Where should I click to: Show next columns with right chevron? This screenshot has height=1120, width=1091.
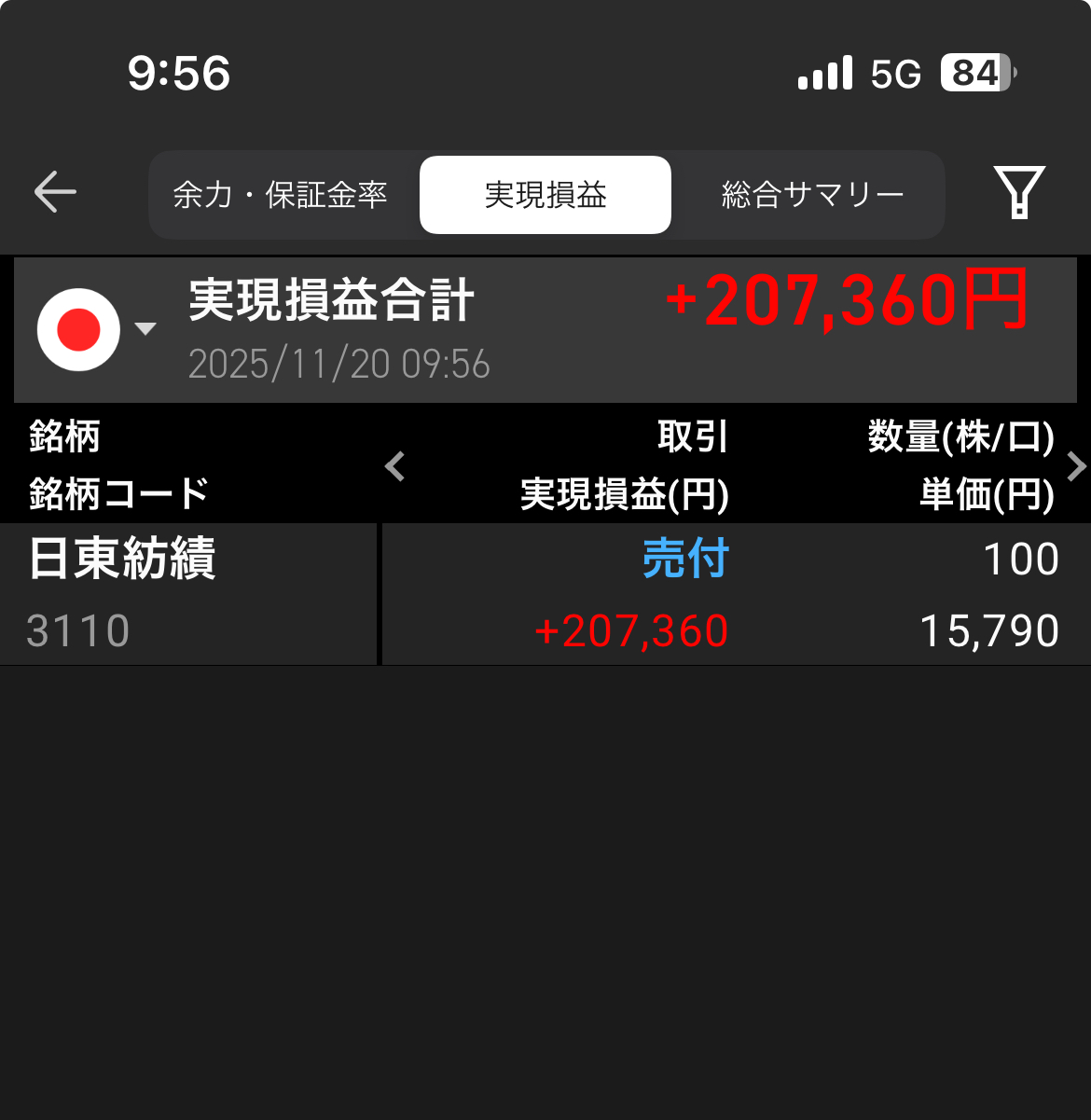pos(1075,466)
